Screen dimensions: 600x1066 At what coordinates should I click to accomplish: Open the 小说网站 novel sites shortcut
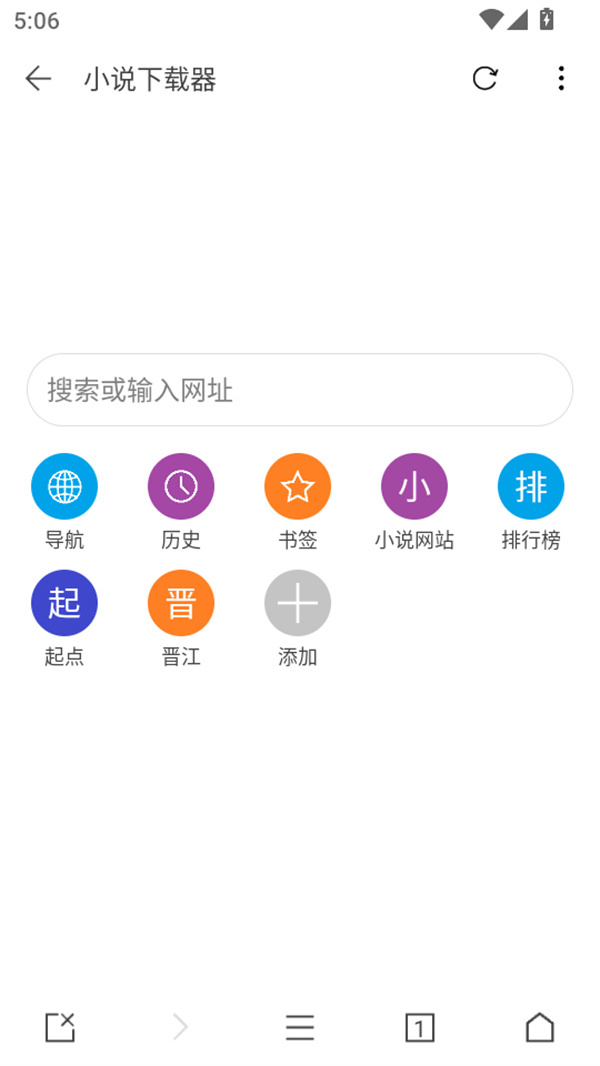point(414,487)
